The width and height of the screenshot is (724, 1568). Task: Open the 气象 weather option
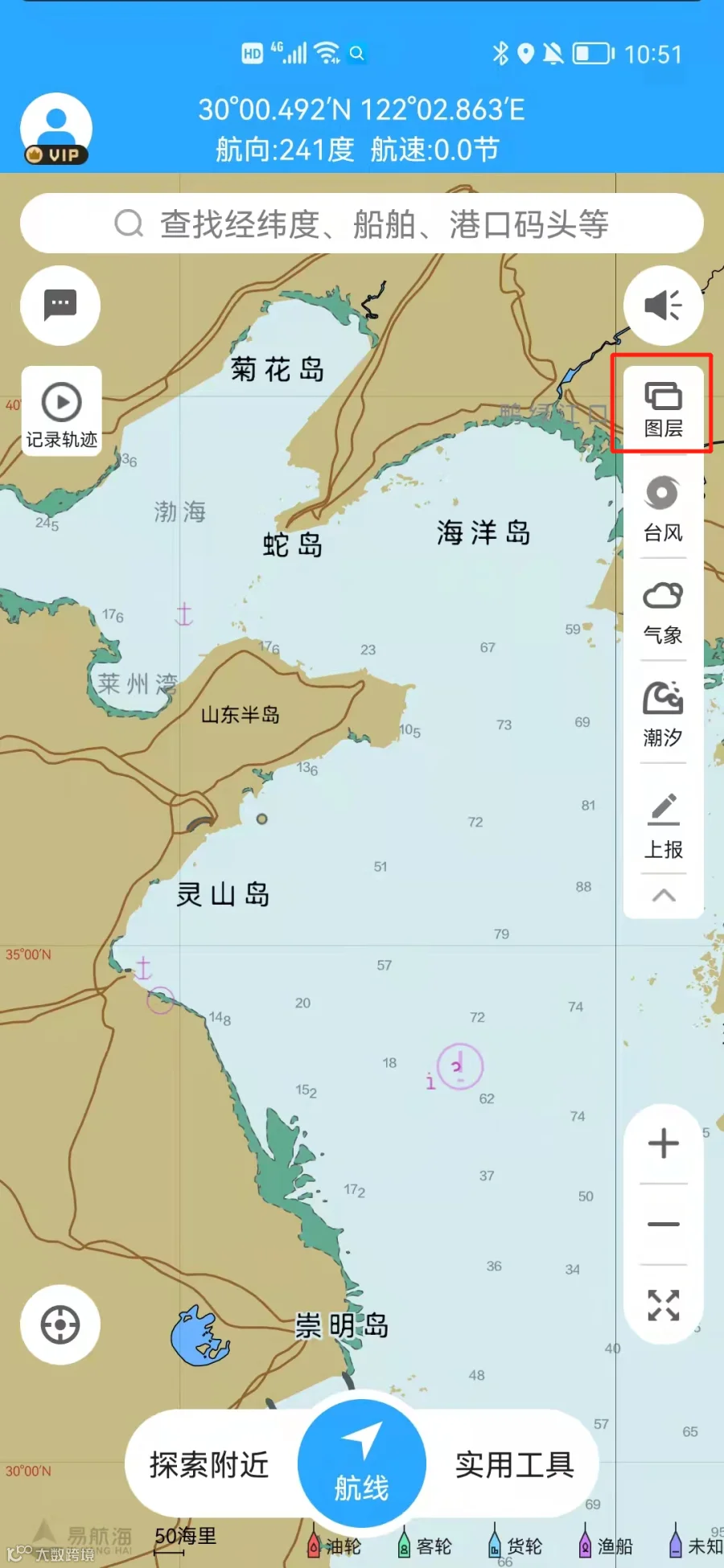pos(663,613)
